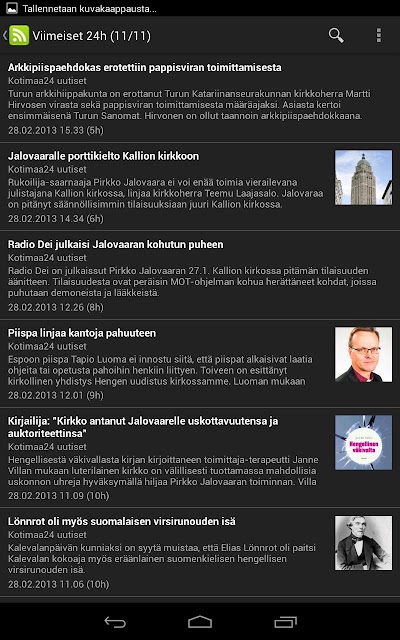
Task: Tap the system back button
Action: click(115, 622)
